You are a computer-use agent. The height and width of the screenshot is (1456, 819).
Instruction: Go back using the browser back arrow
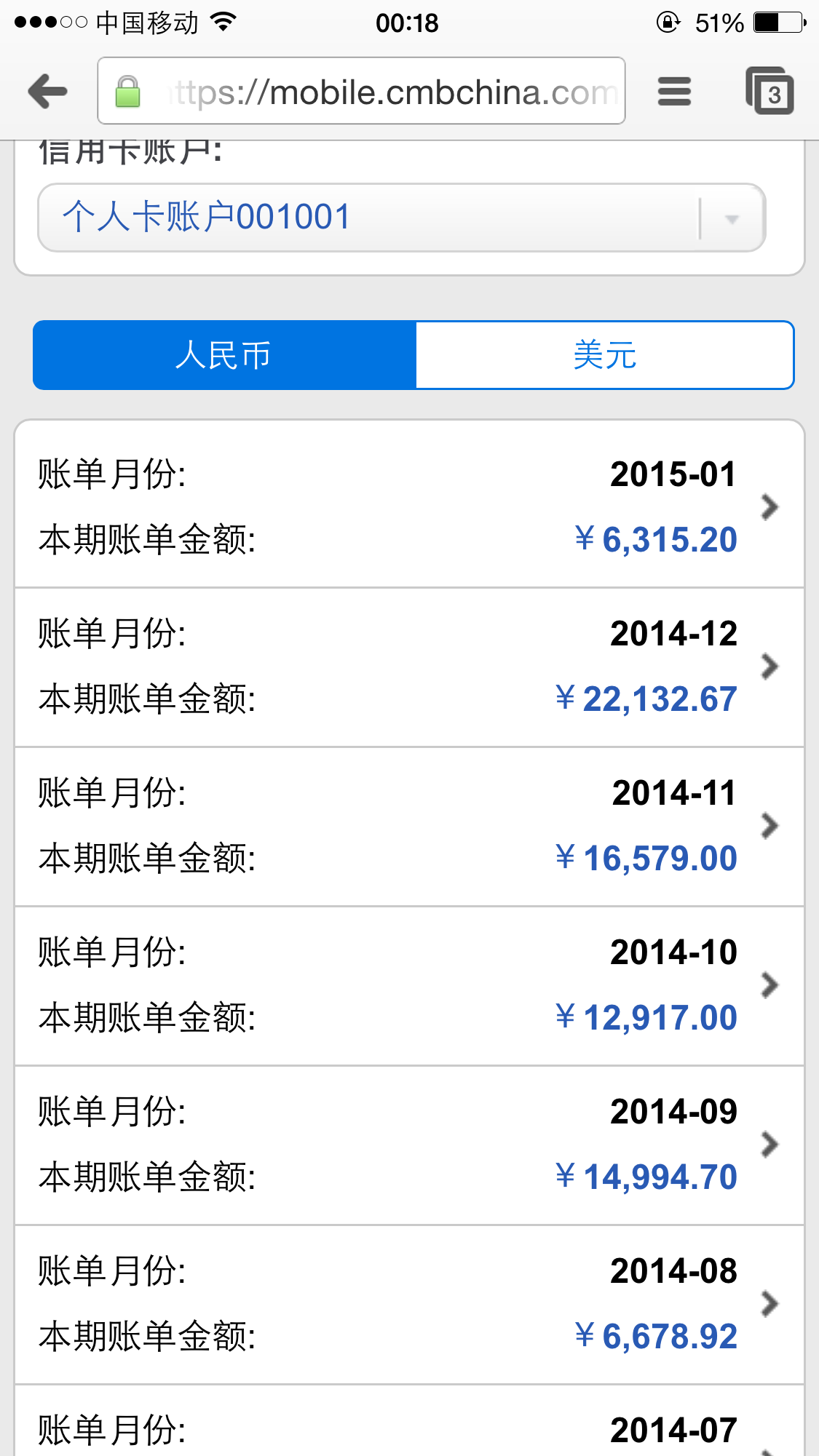click(47, 92)
